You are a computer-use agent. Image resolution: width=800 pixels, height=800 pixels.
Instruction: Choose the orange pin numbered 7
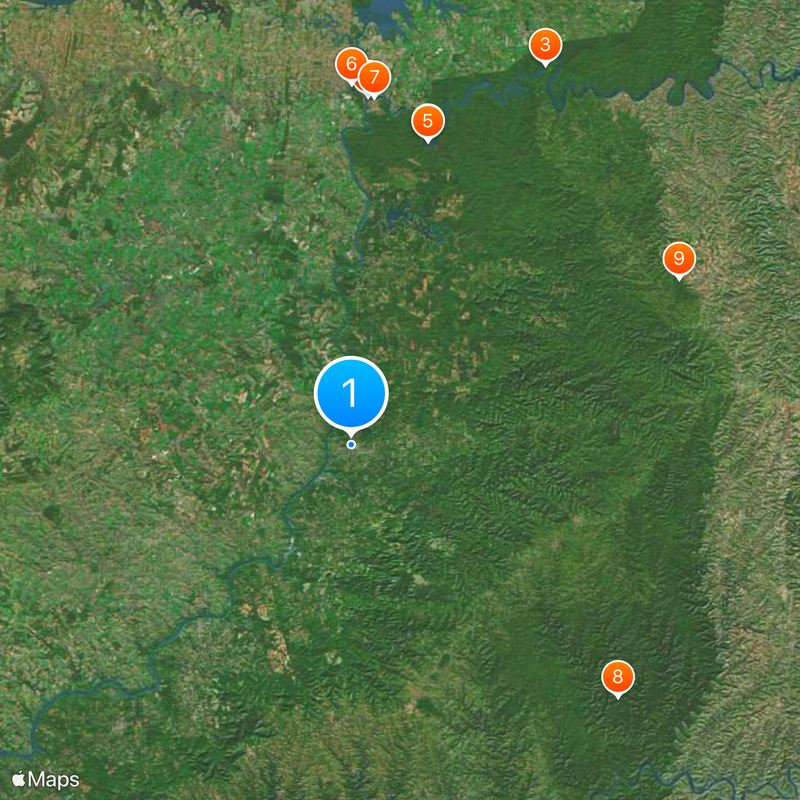point(375,77)
